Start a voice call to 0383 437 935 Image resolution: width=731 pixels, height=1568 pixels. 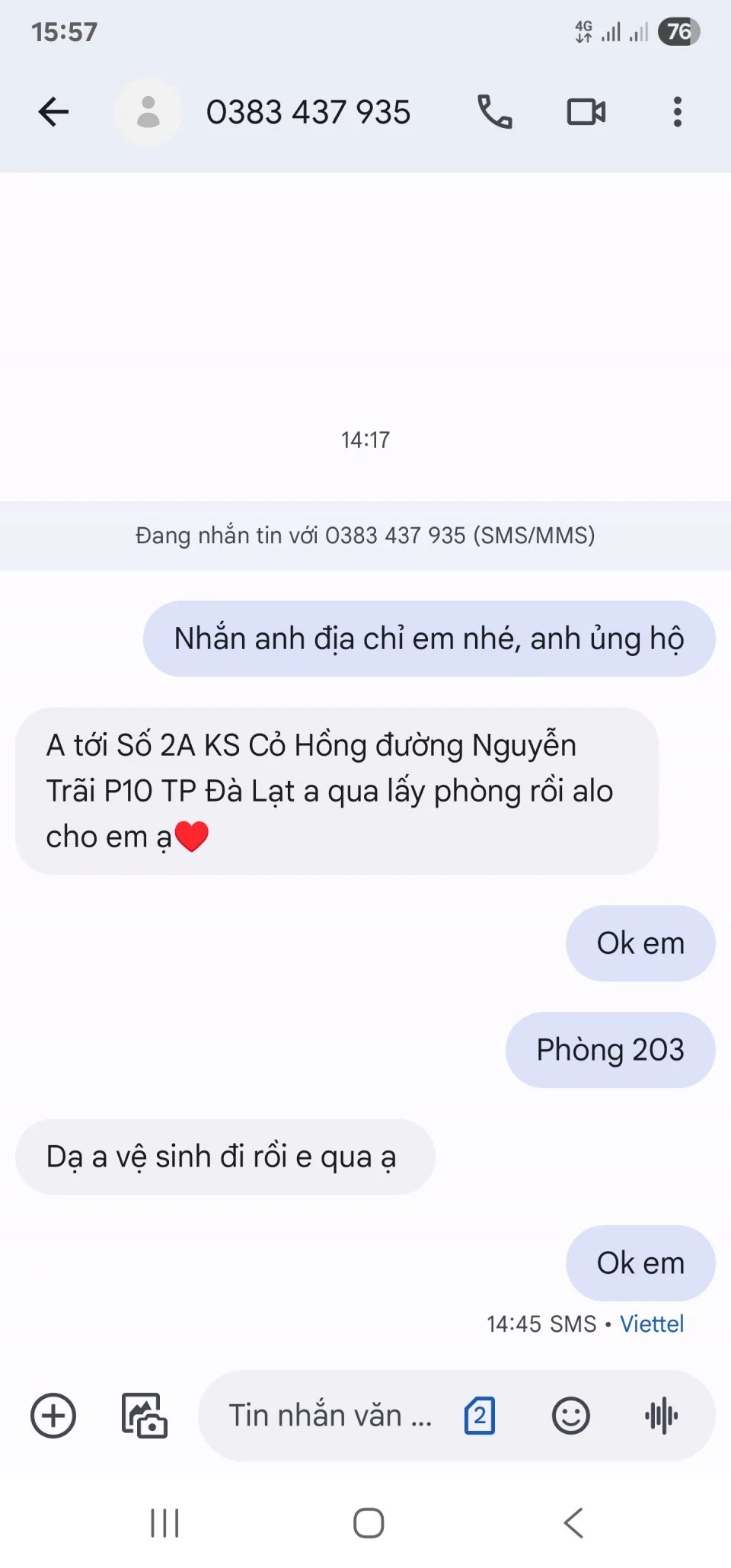[x=494, y=112]
